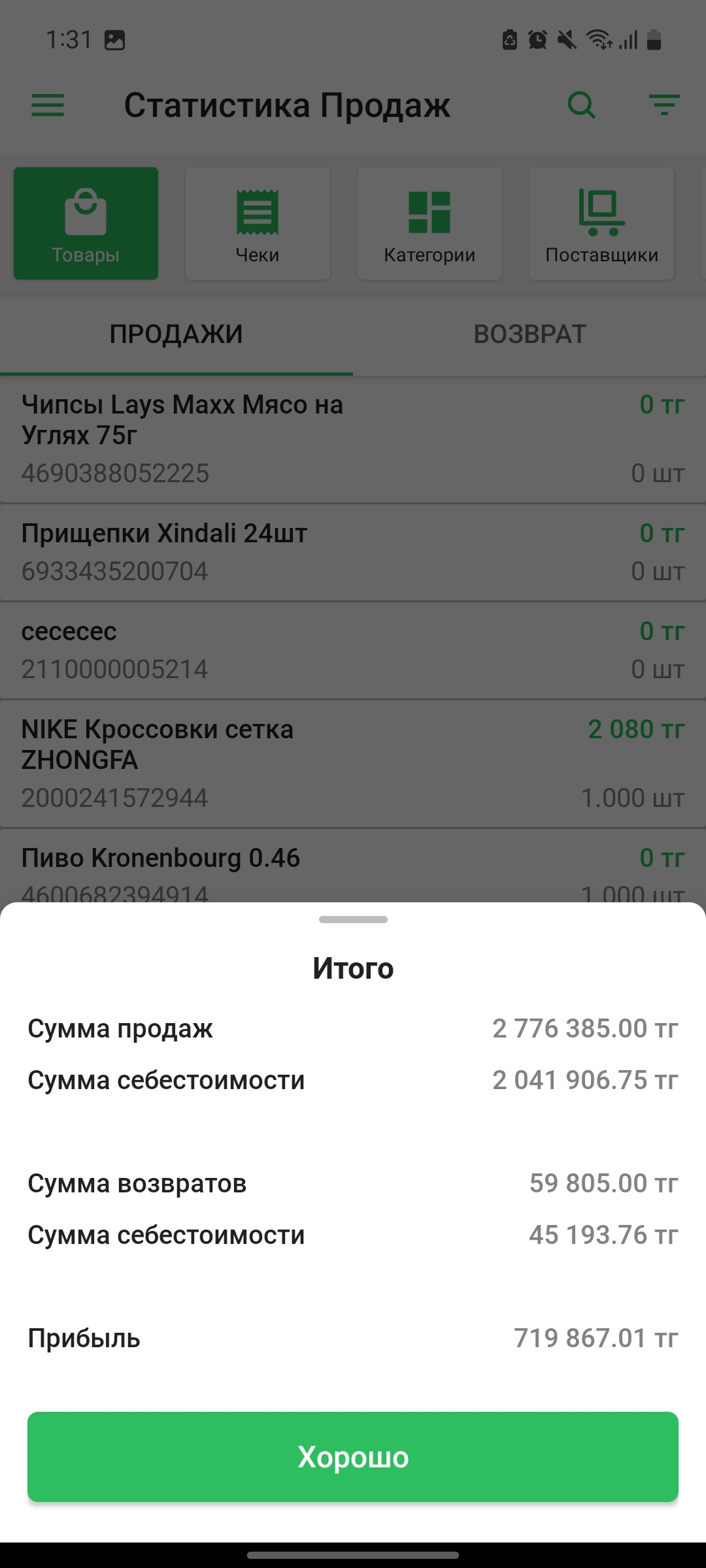Image resolution: width=706 pixels, height=1568 pixels.
Task: Open the сесесес product row
Action: pos(353,651)
